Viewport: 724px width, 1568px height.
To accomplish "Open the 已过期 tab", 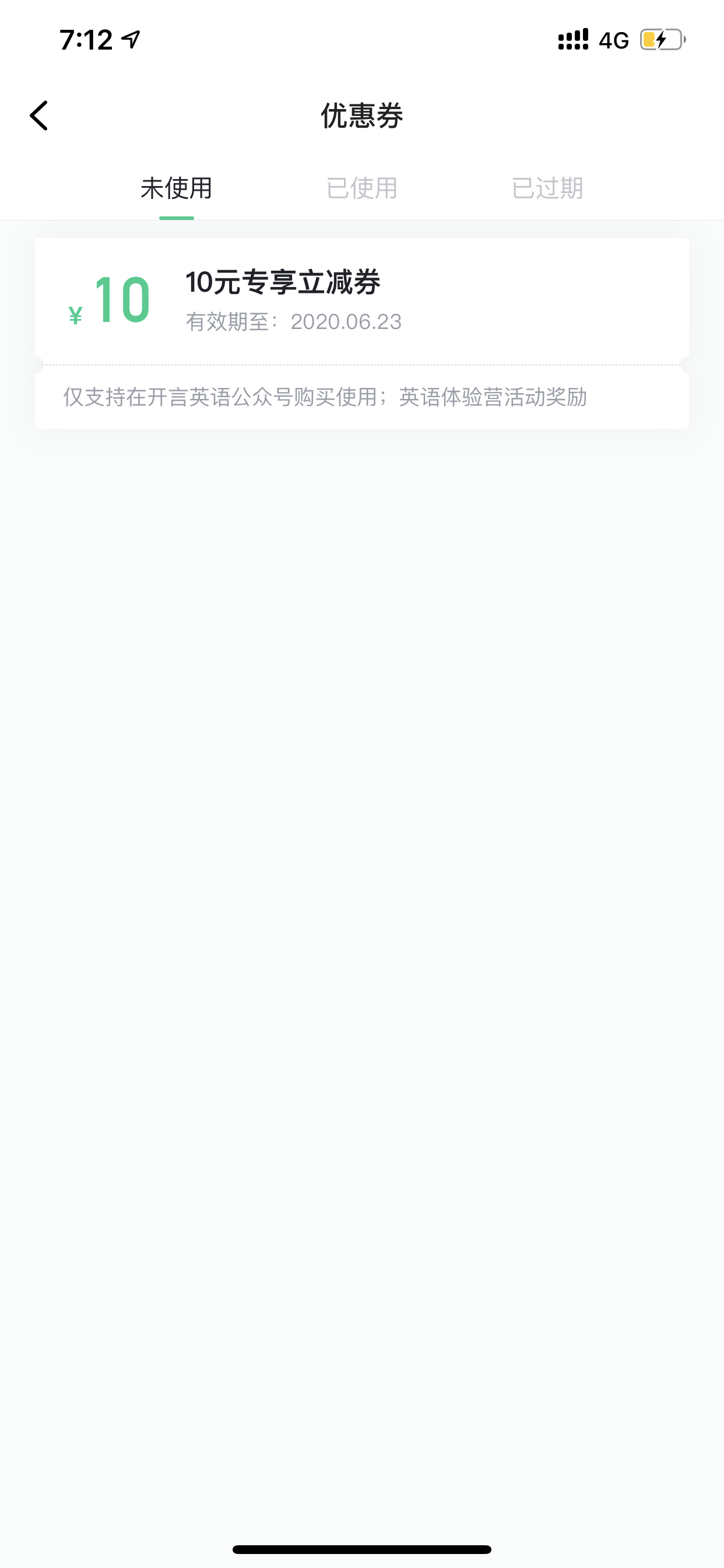I will 547,188.
